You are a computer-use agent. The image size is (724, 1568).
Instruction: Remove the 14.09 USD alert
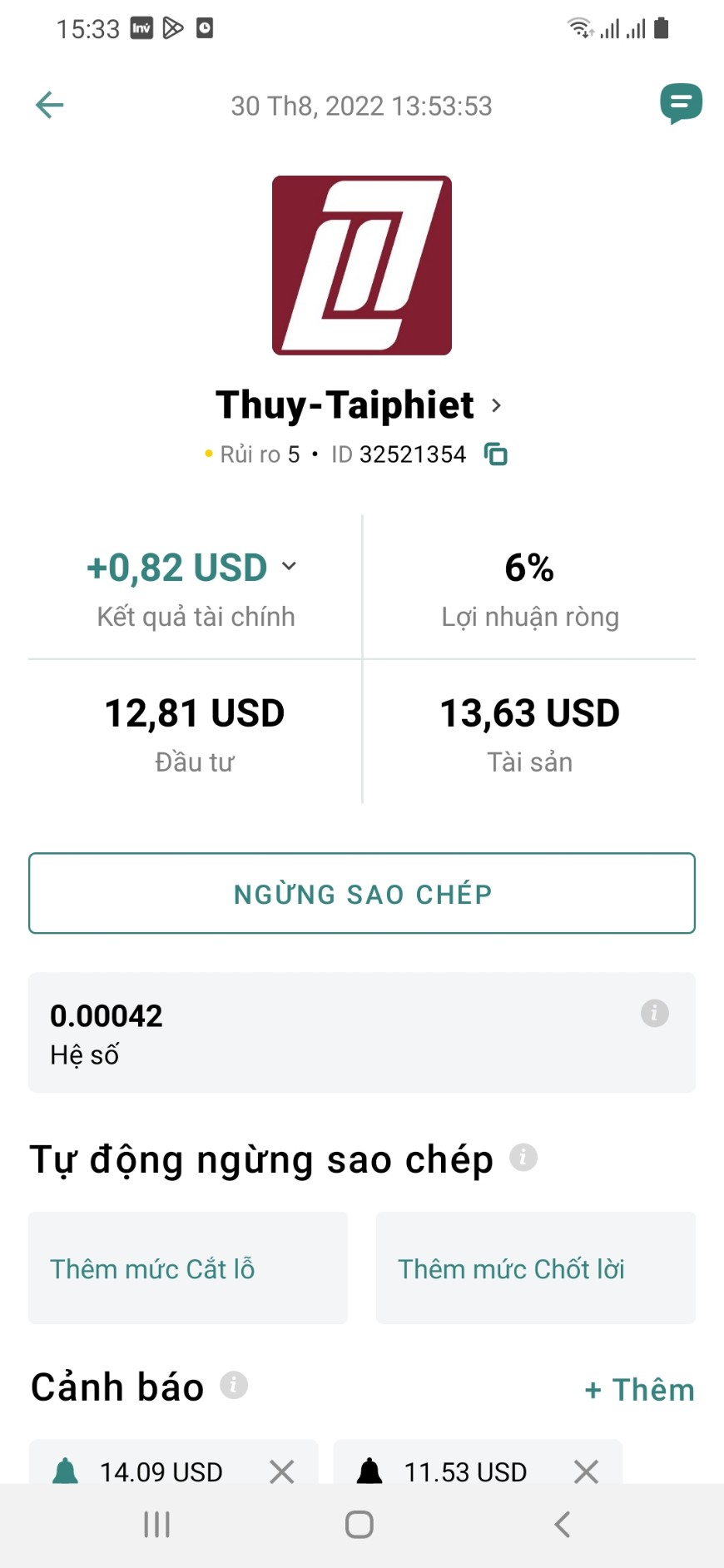282,1471
